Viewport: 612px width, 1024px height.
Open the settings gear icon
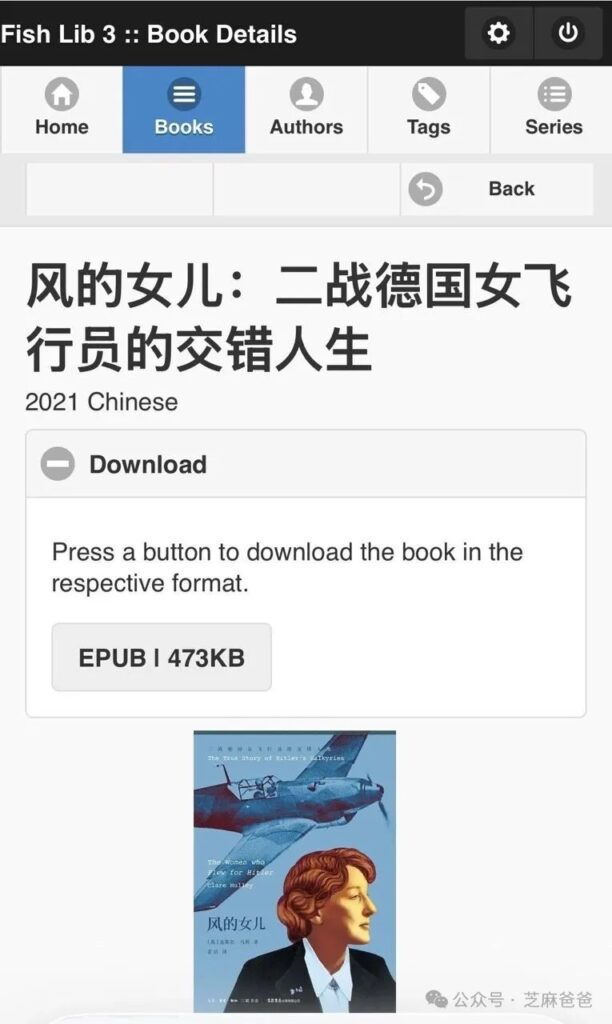coord(498,33)
